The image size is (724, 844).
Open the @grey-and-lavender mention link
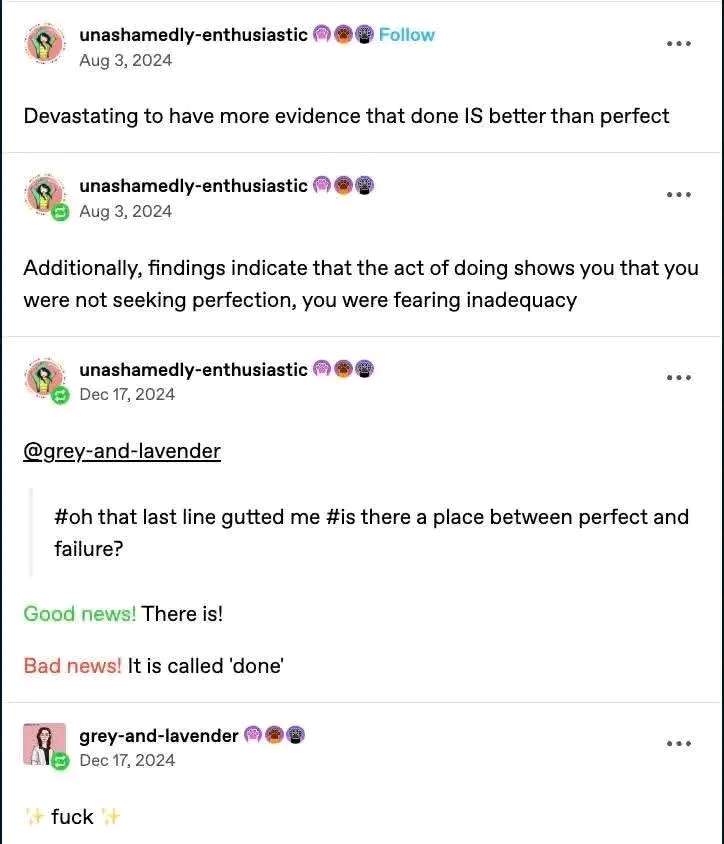[x=121, y=451]
